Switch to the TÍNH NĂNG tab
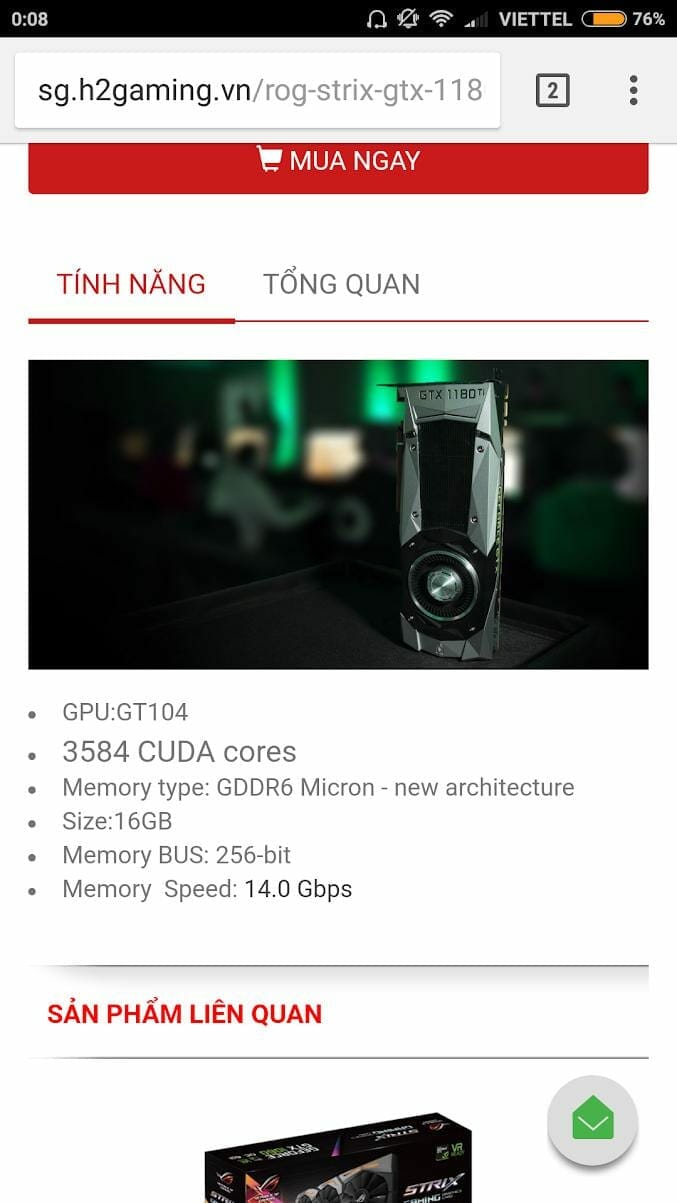The width and height of the screenshot is (677, 1203). [x=131, y=284]
